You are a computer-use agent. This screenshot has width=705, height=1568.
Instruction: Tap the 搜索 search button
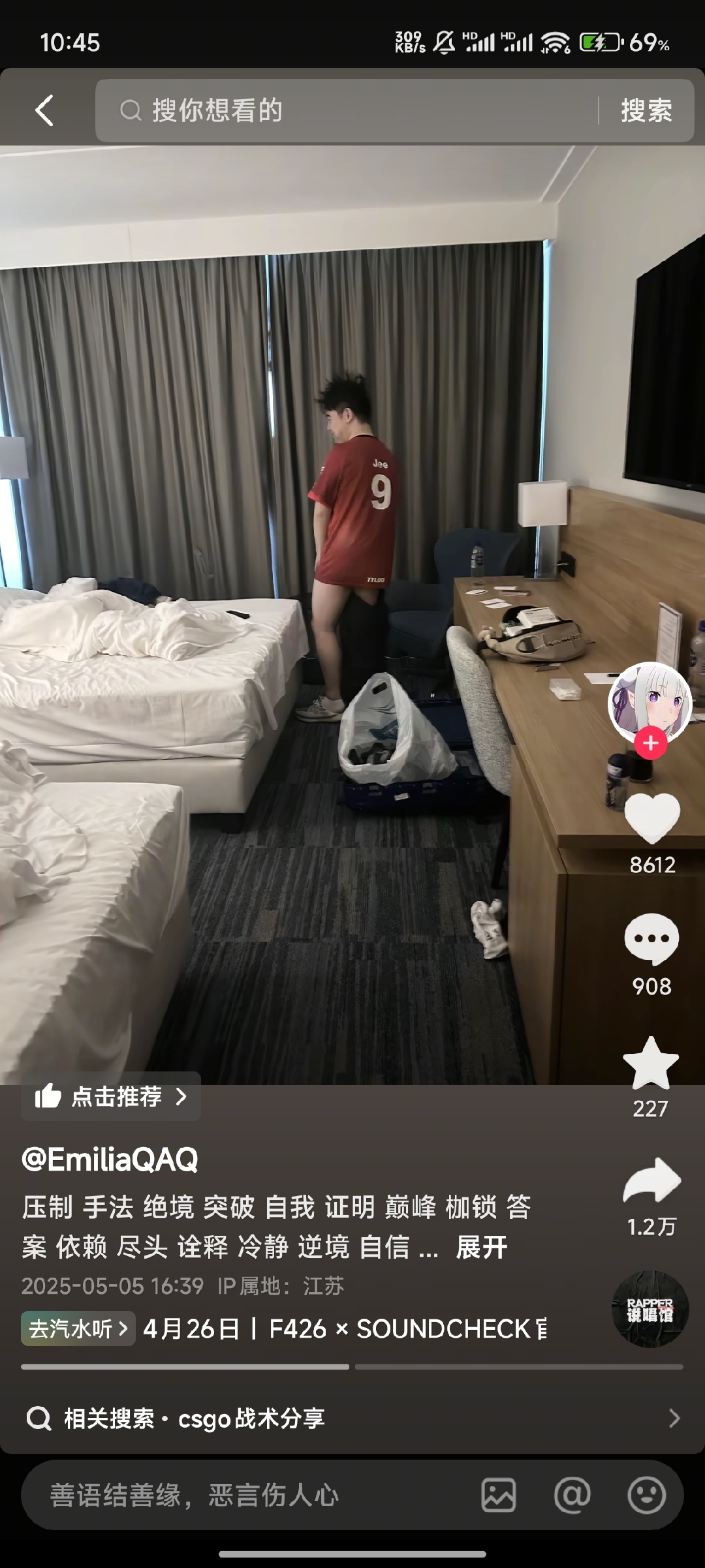(x=646, y=110)
